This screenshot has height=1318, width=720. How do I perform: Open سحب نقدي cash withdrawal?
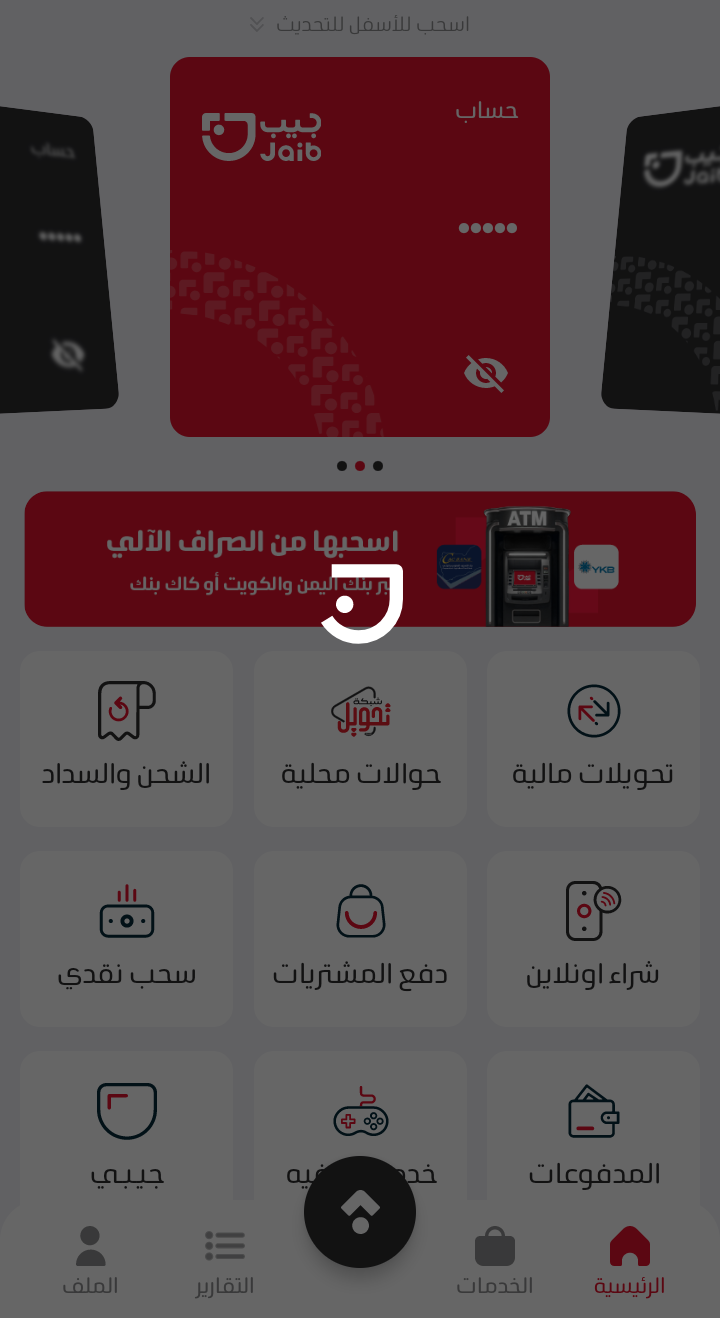pyautogui.click(x=126, y=938)
